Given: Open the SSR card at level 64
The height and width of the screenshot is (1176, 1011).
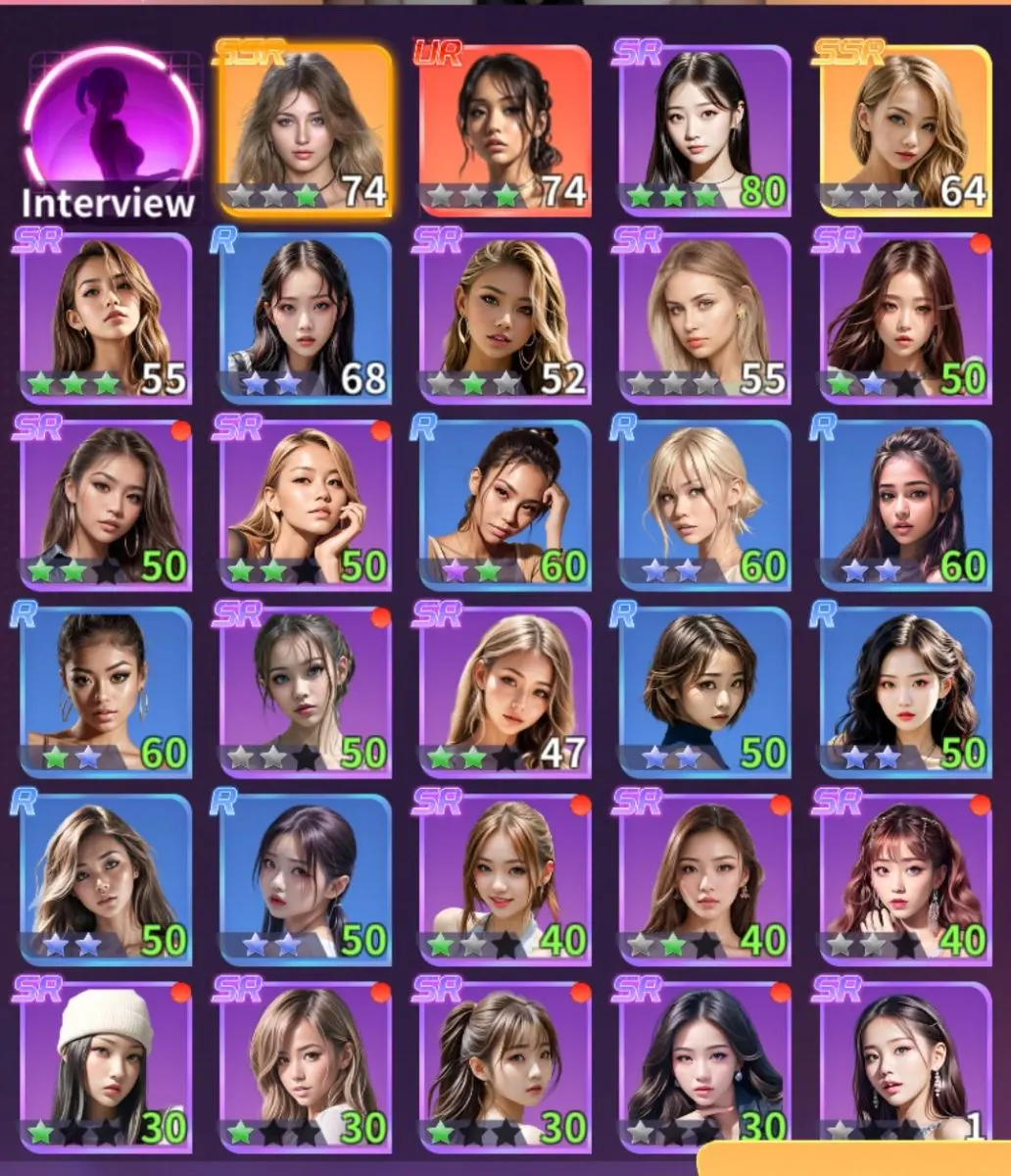Looking at the screenshot, I should pos(904,129).
